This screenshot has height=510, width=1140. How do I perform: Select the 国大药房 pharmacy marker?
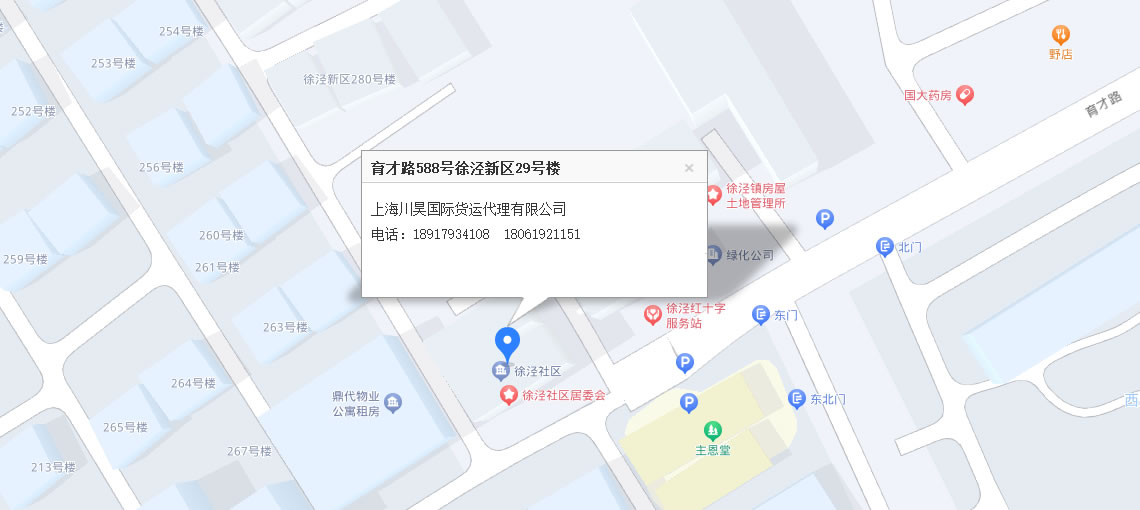(x=965, y=96)
